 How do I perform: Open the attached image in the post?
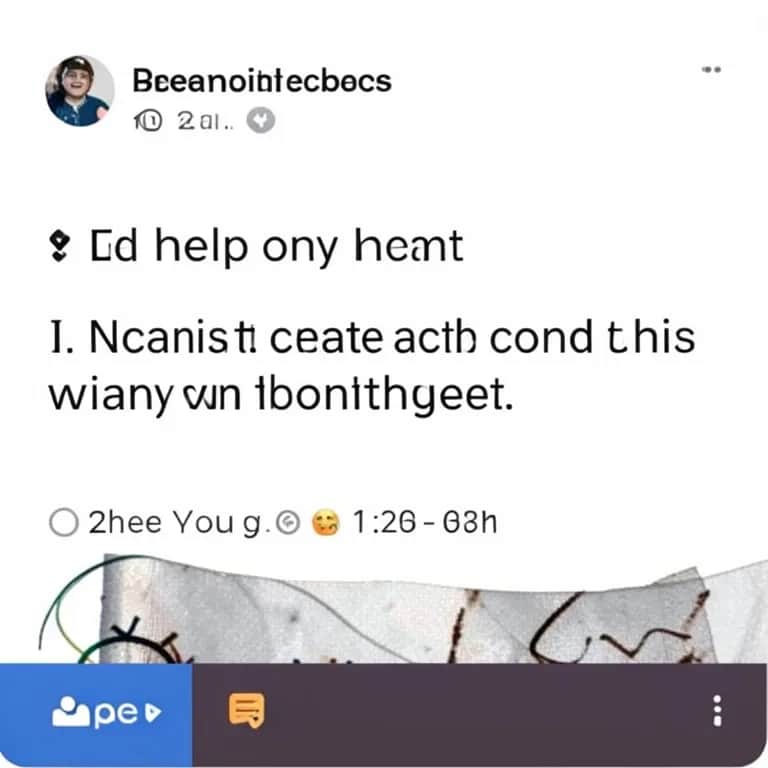tap(400, 610)
